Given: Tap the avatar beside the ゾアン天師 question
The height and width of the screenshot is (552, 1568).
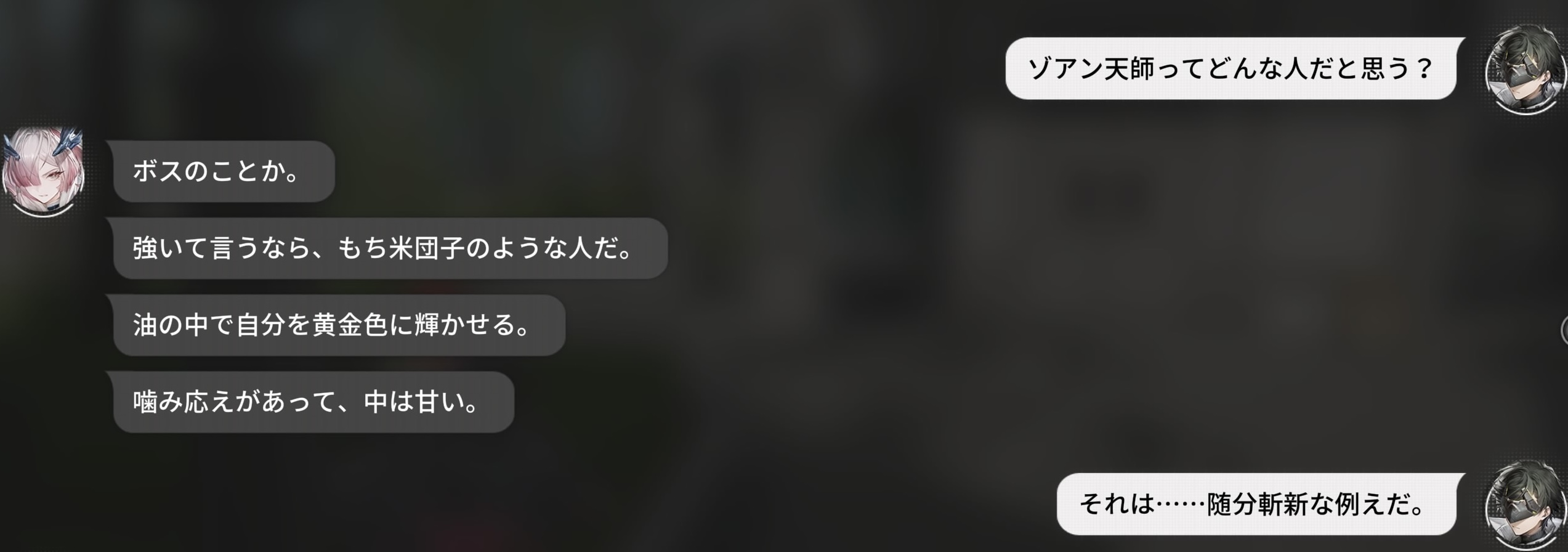Looking at the screenshot, I should 1525,69.
